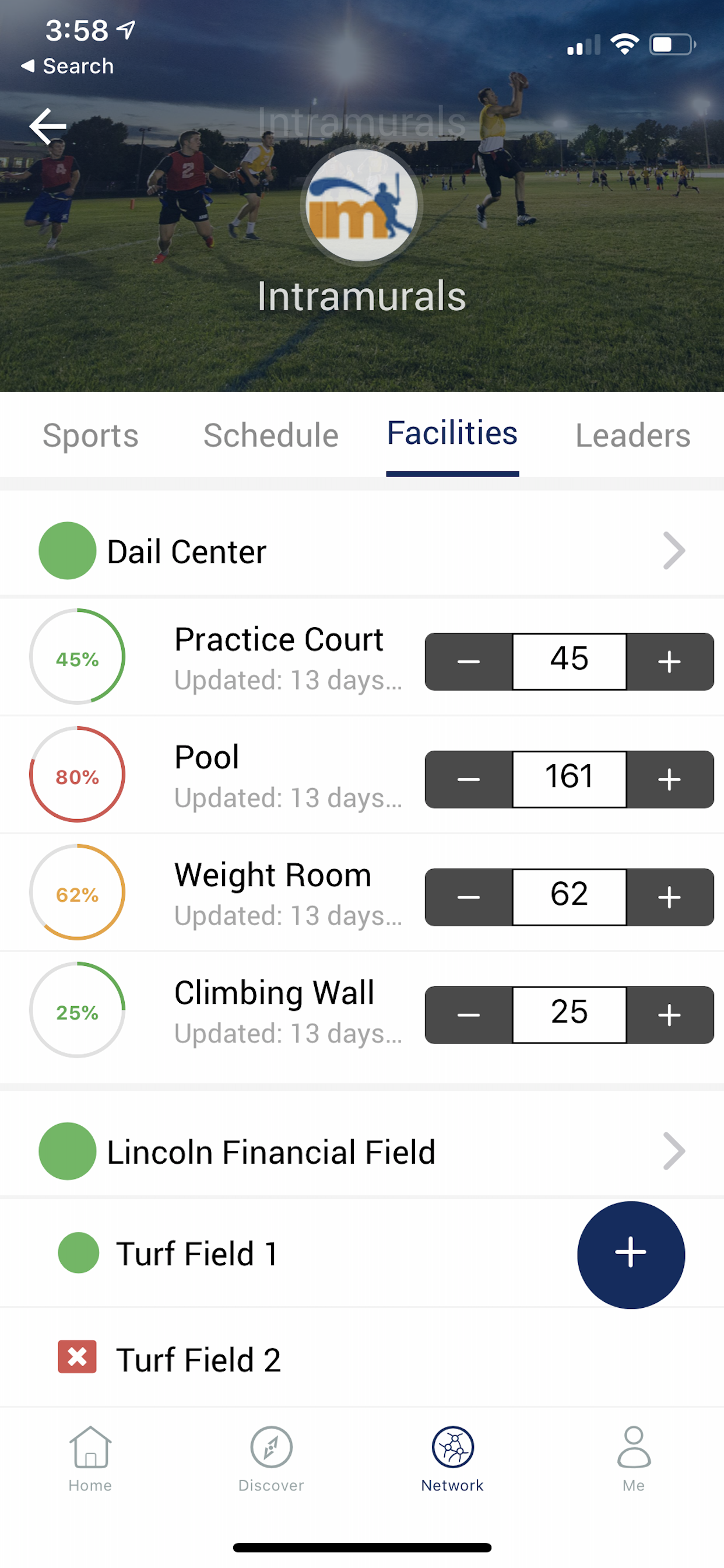The height and width of the screenshot is (1568, 724).
Task: Decrease the Climbing Wall count
Action: (x=469, y=1014)
